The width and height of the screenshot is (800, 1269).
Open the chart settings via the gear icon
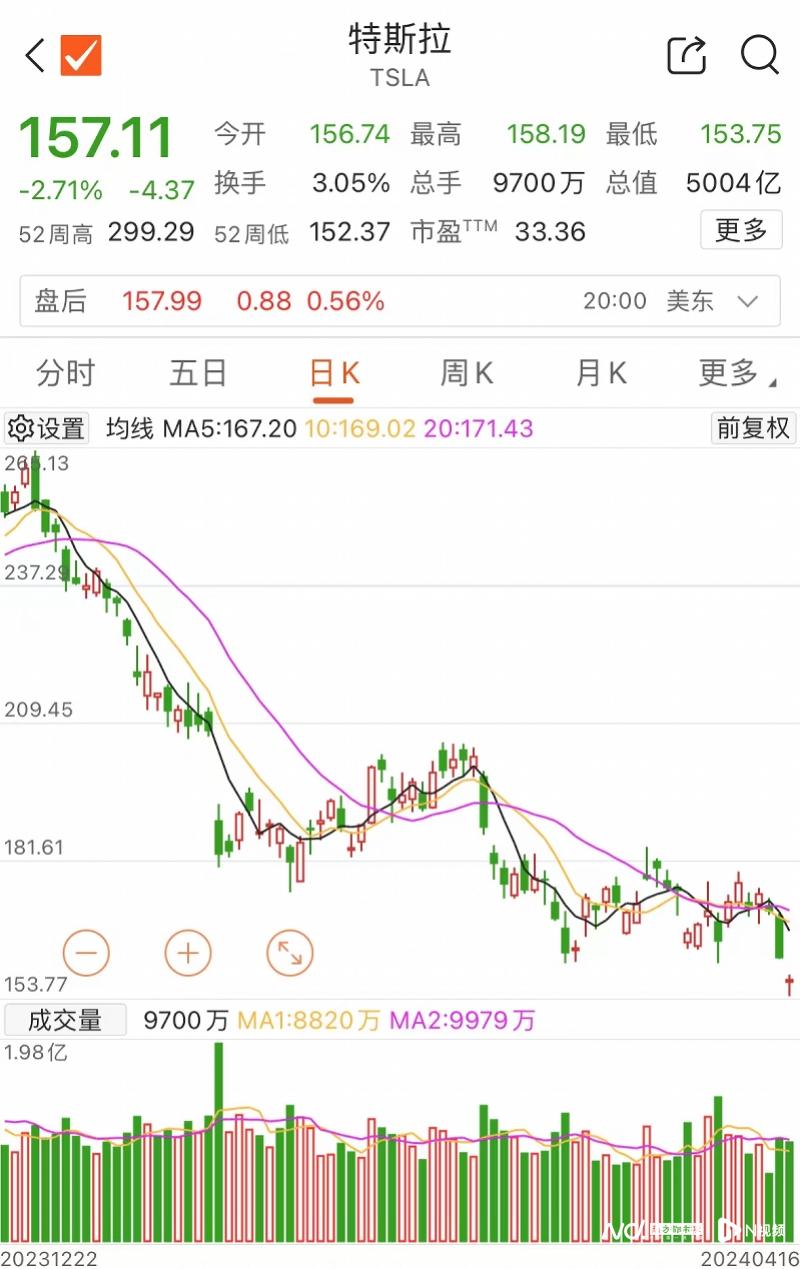(47, 428)
